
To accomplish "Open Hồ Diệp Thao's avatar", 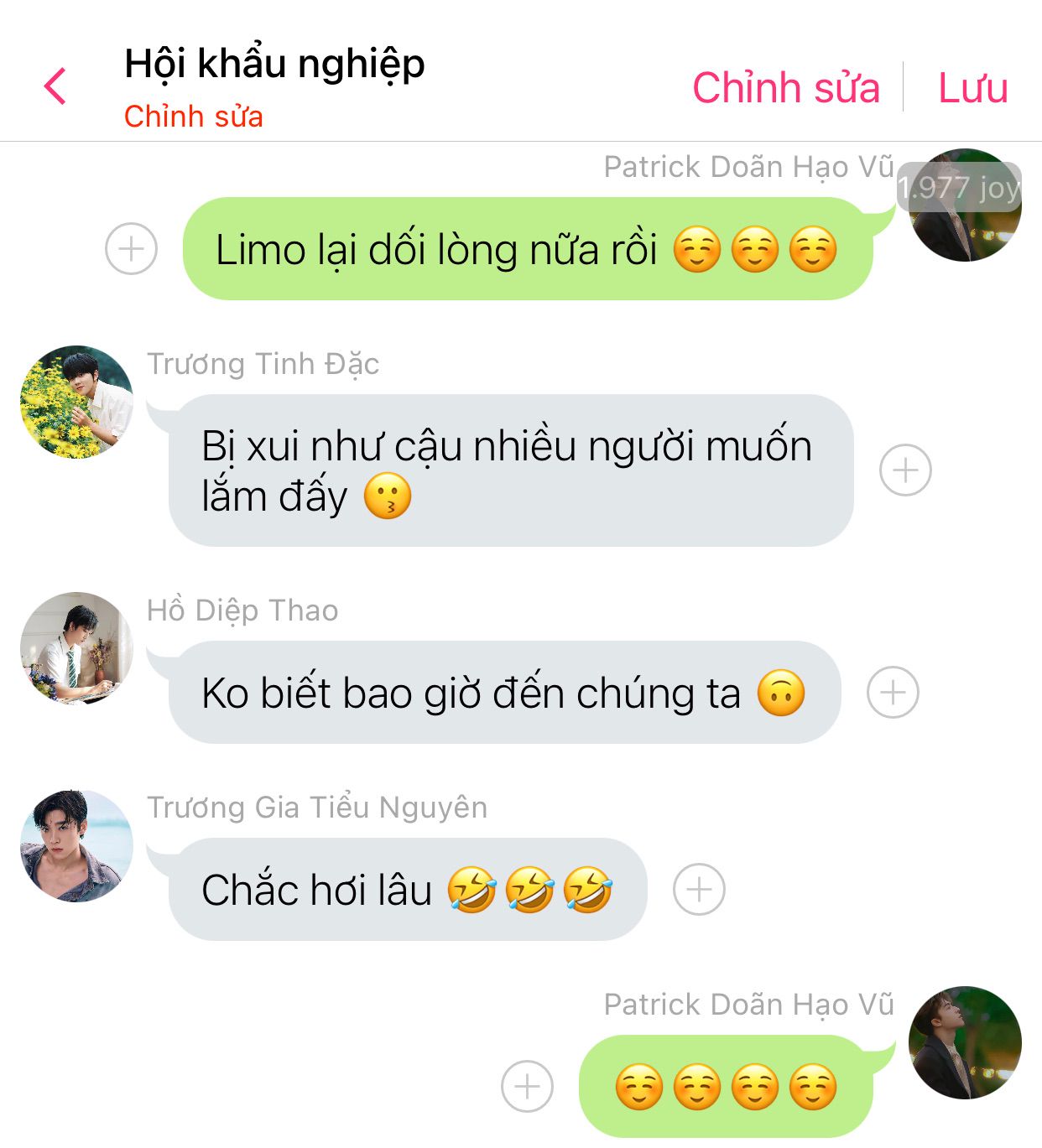I will coord(76,648).
